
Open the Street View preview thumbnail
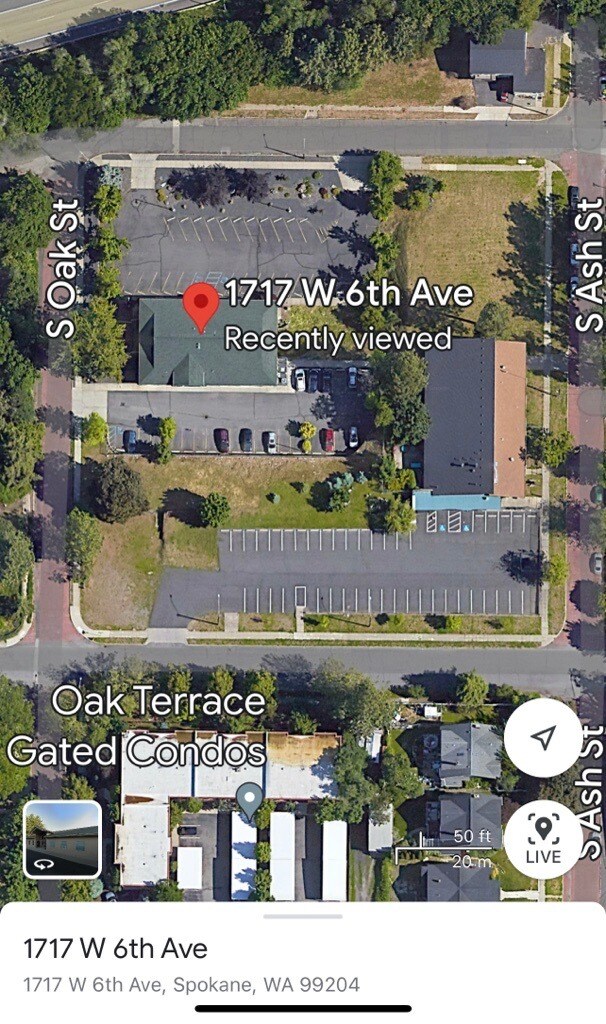(62, 839)
